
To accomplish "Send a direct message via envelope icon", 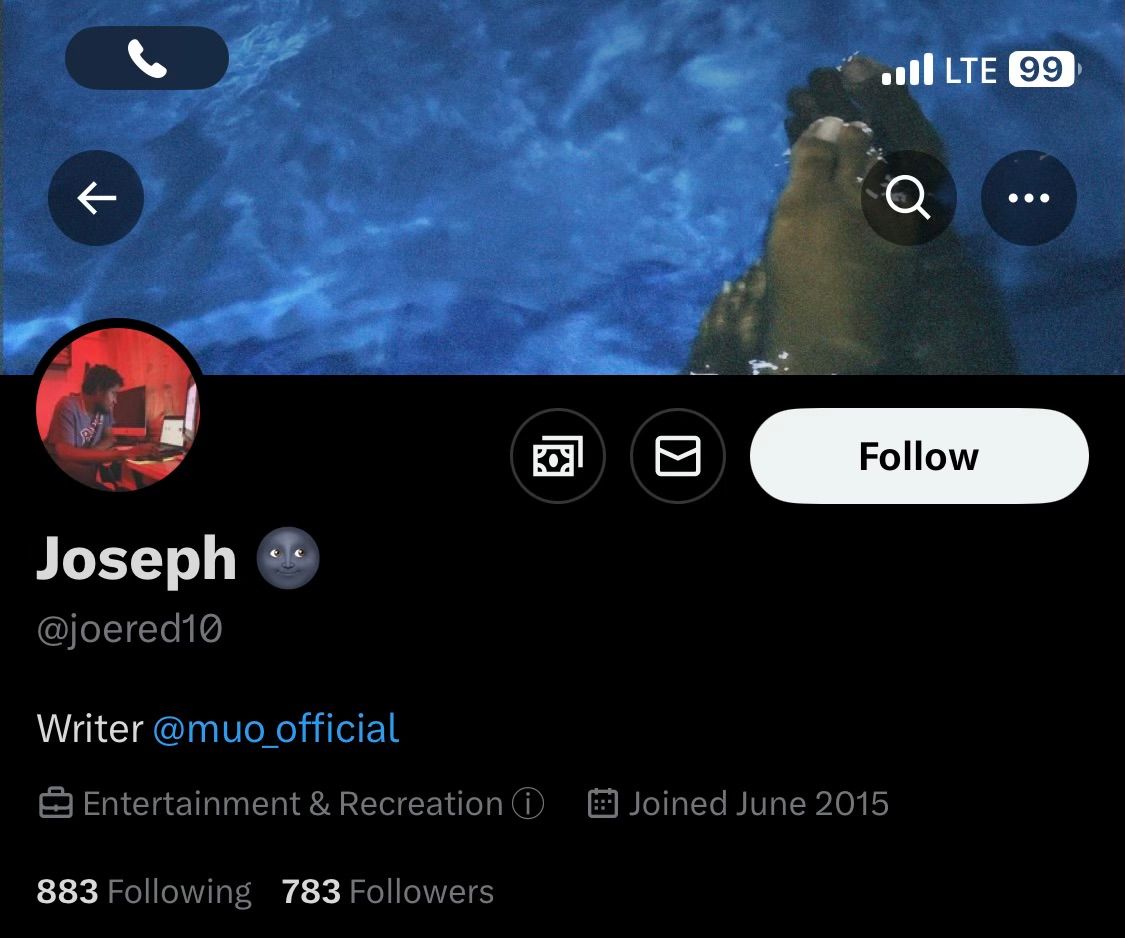I will click(677, 457).
